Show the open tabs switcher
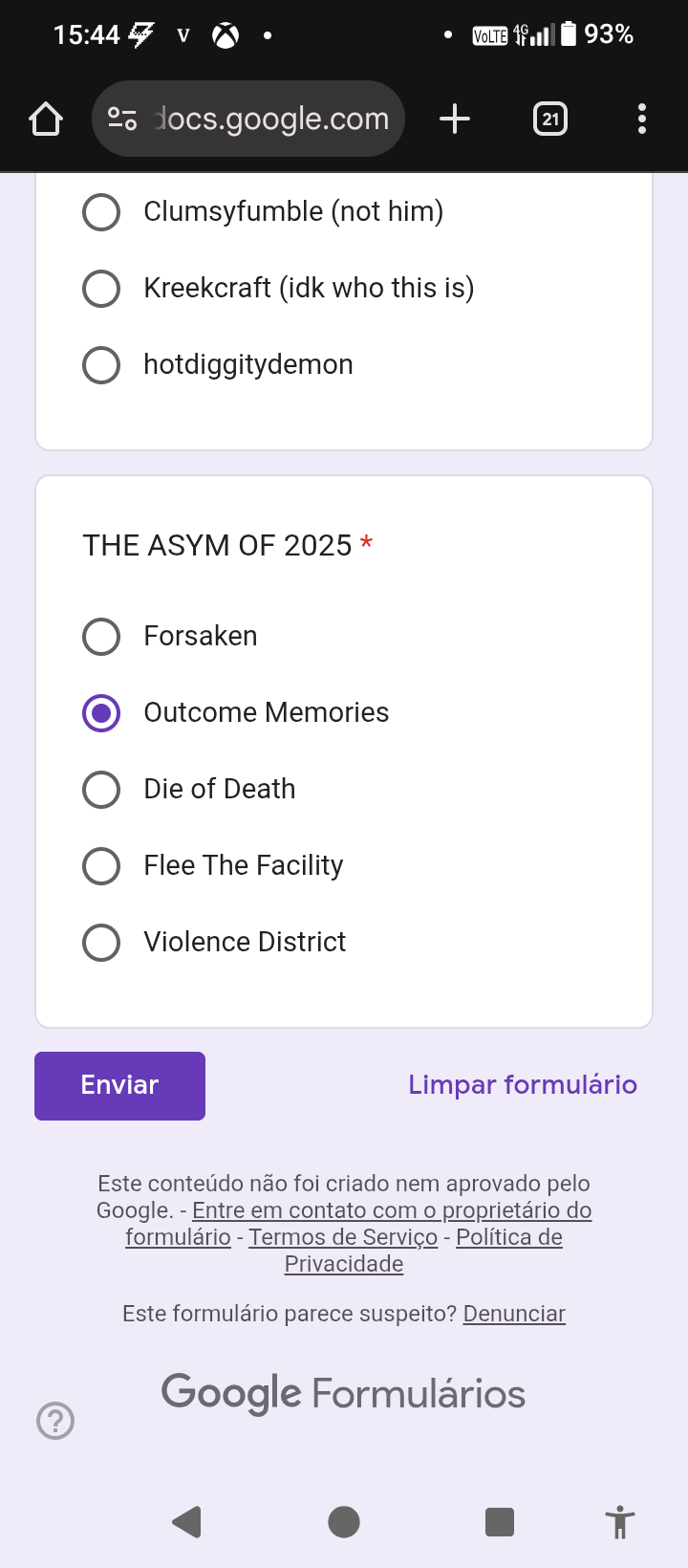 click(x=550, y=120)
